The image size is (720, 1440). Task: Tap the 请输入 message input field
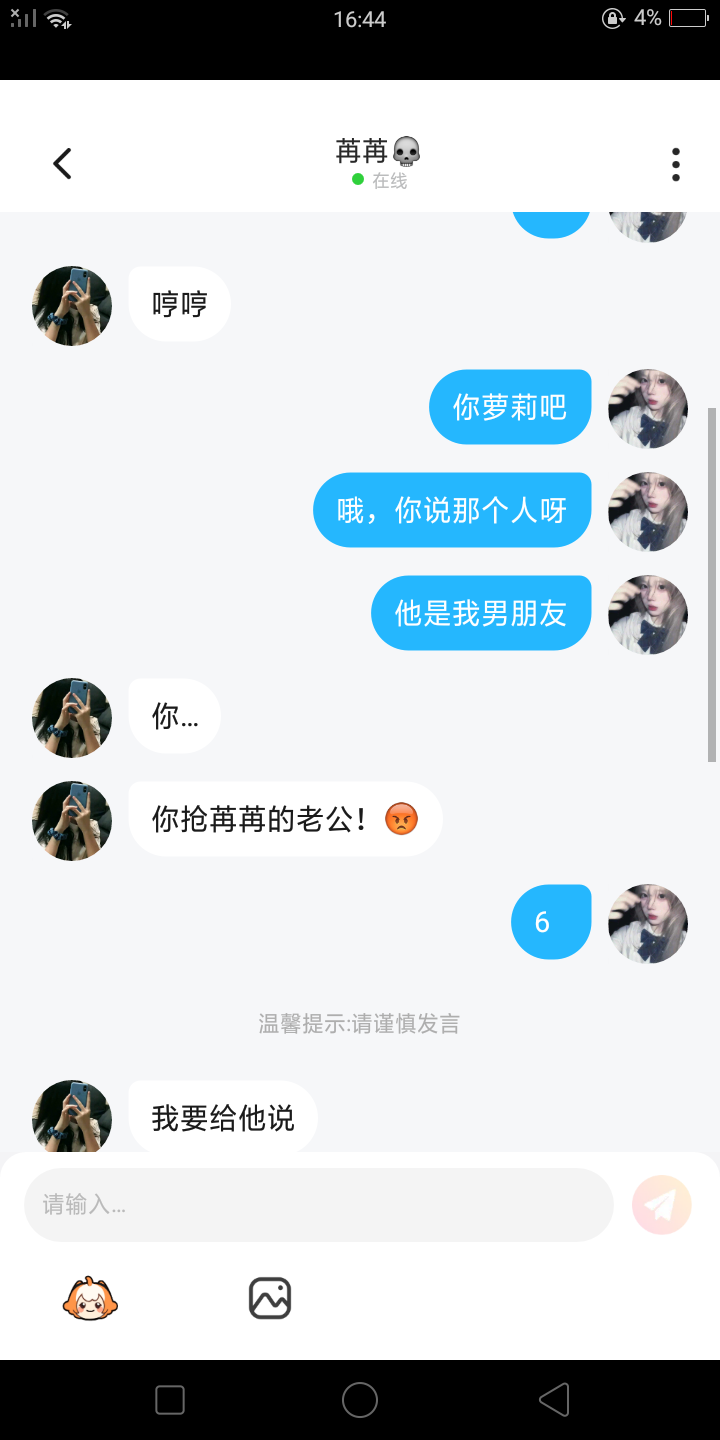318,1205
